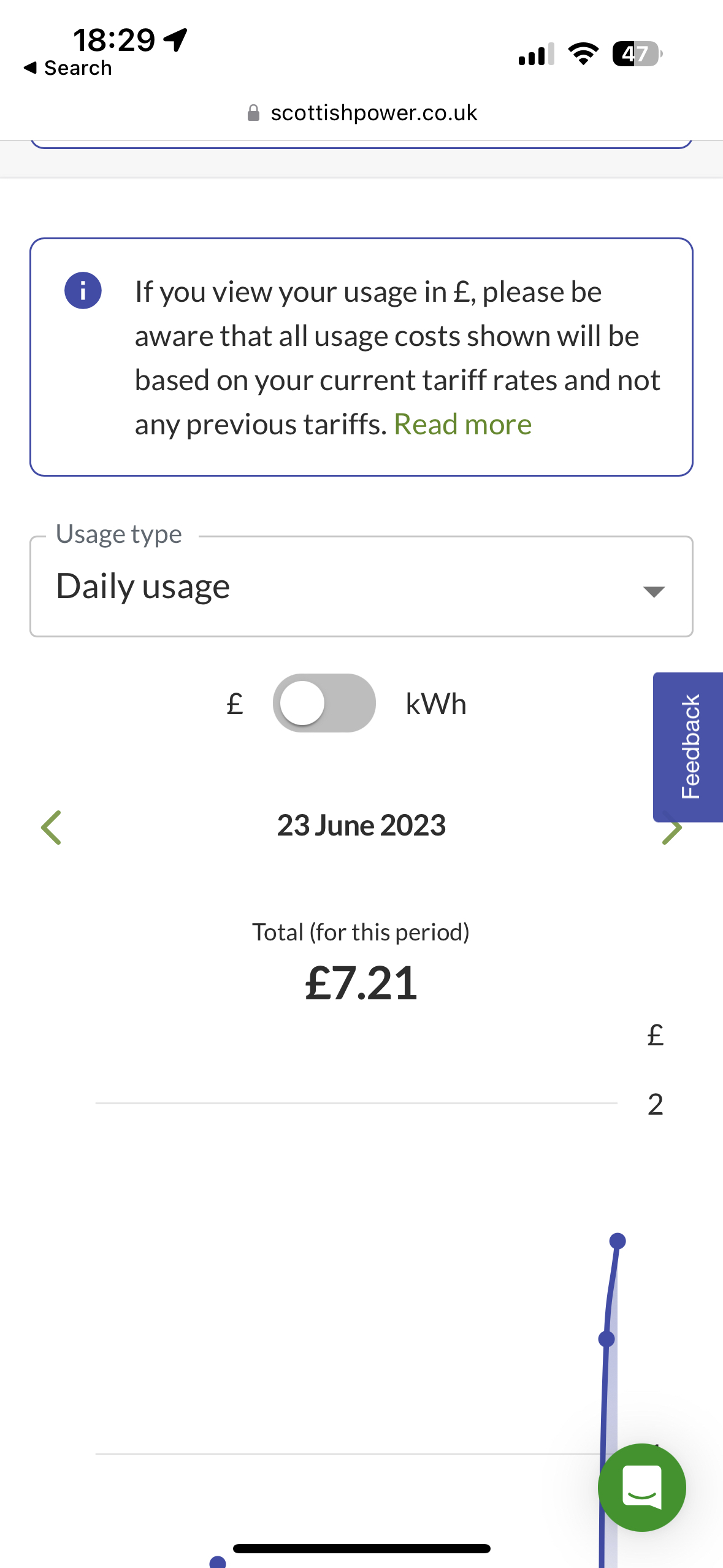Image resolution: width=723 pixels, height=1568 pixels.
Task: Open the live chat bubble
Action: coord(641,1487)
